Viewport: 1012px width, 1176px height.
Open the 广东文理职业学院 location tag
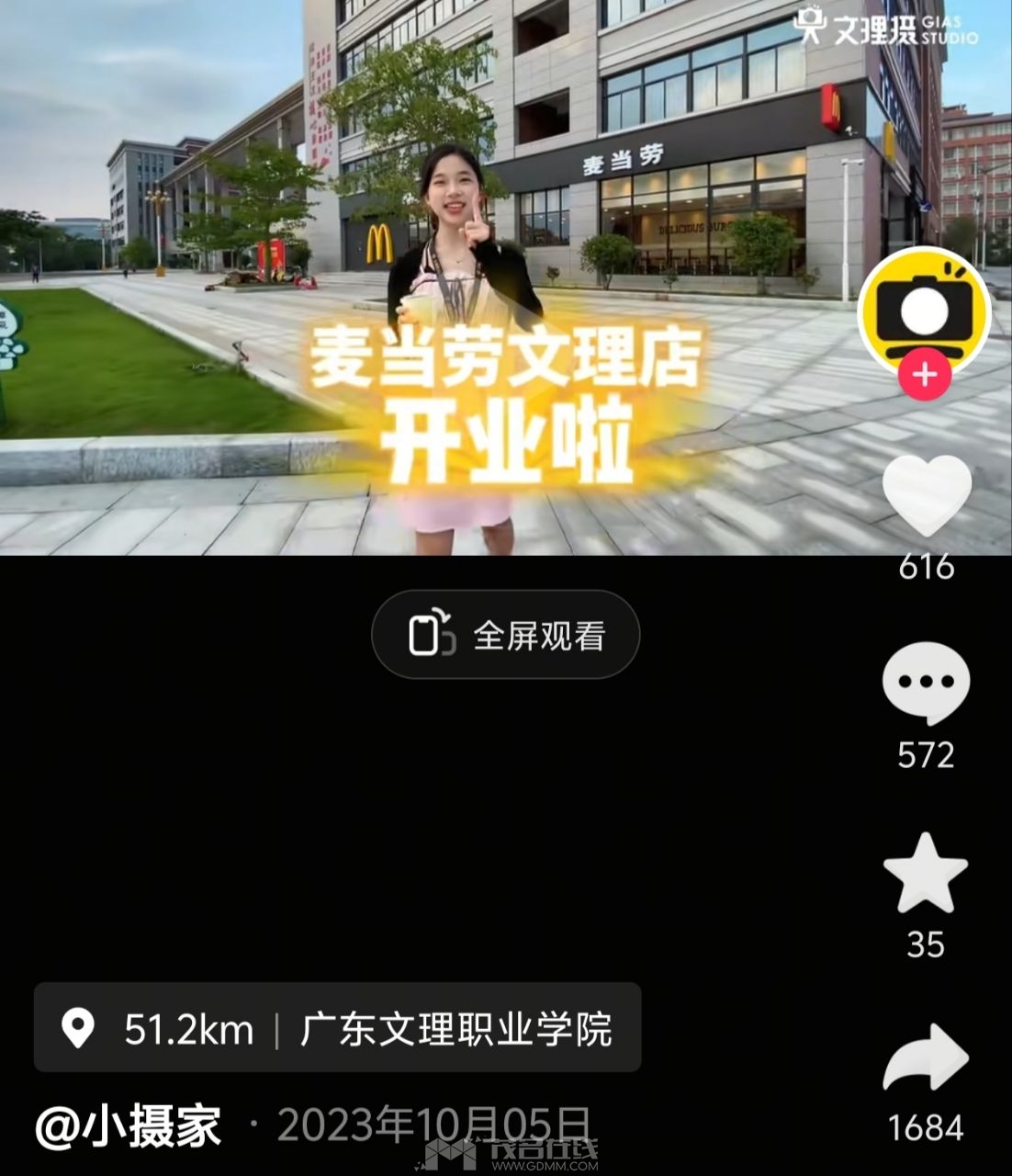(337, 1028)
